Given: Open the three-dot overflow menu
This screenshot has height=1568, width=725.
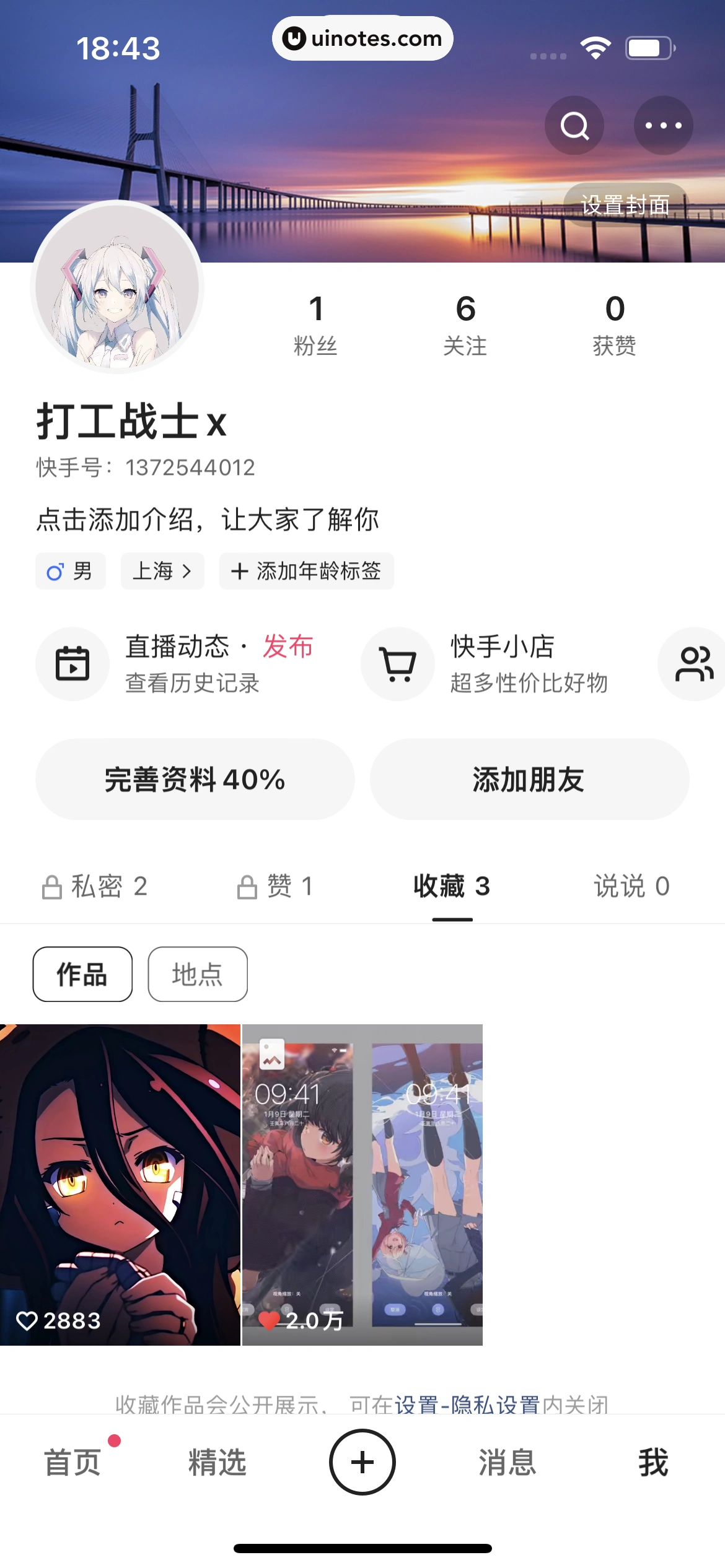Looking at the screenshot, I should [663, 126].
